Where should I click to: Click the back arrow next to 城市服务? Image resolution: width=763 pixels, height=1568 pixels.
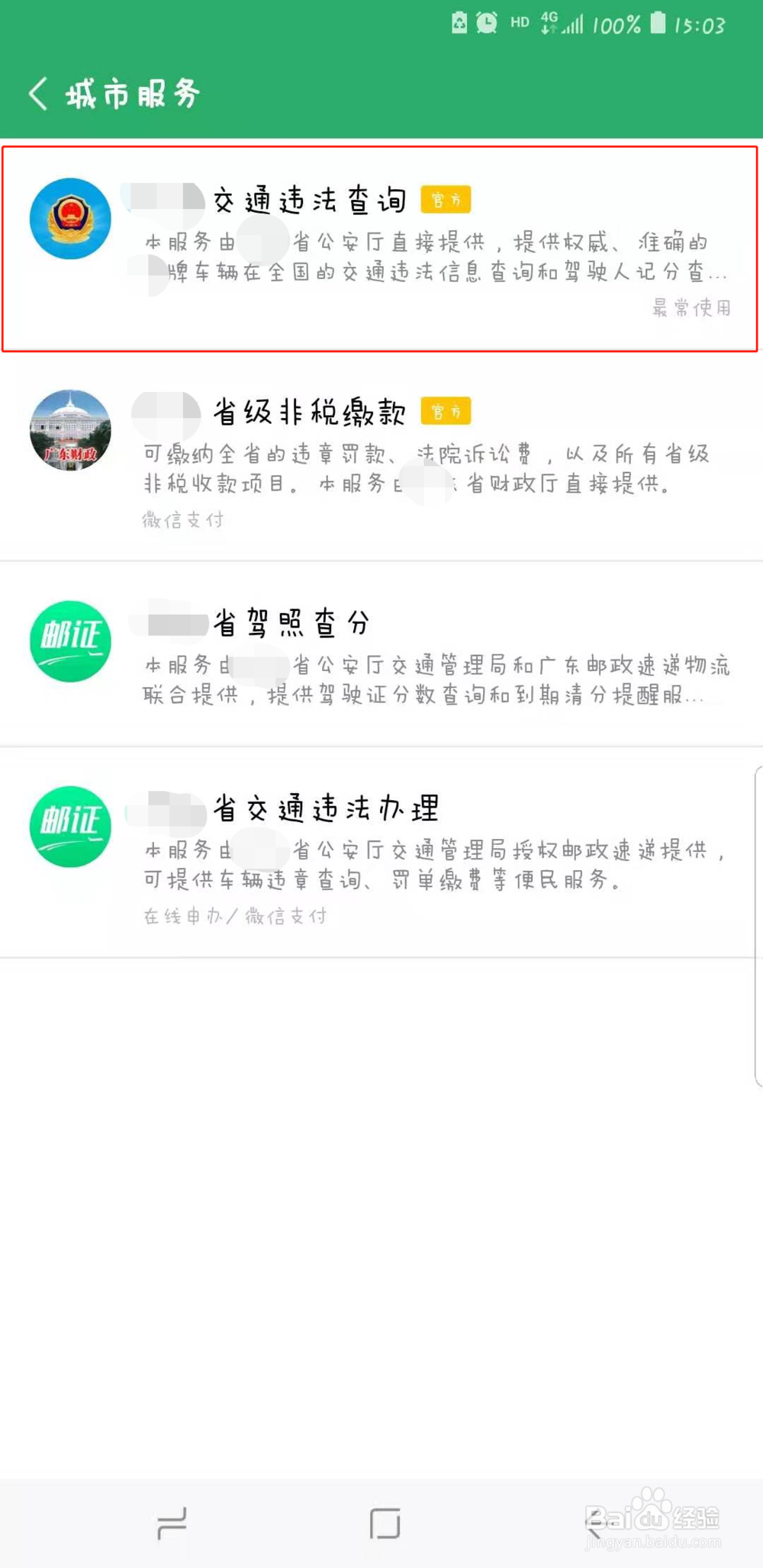pos(37,92)
